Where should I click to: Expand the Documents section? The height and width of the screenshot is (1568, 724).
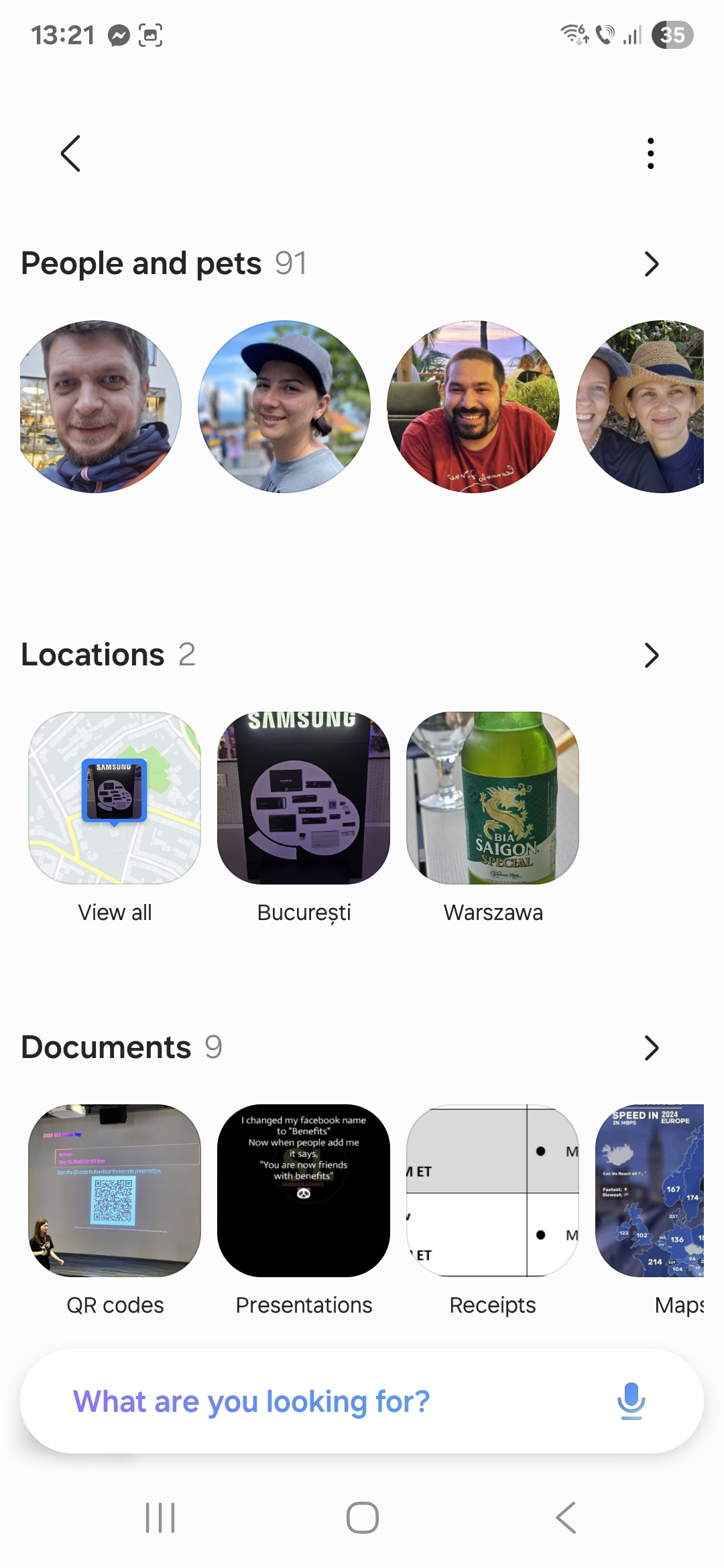point(652,1048)
